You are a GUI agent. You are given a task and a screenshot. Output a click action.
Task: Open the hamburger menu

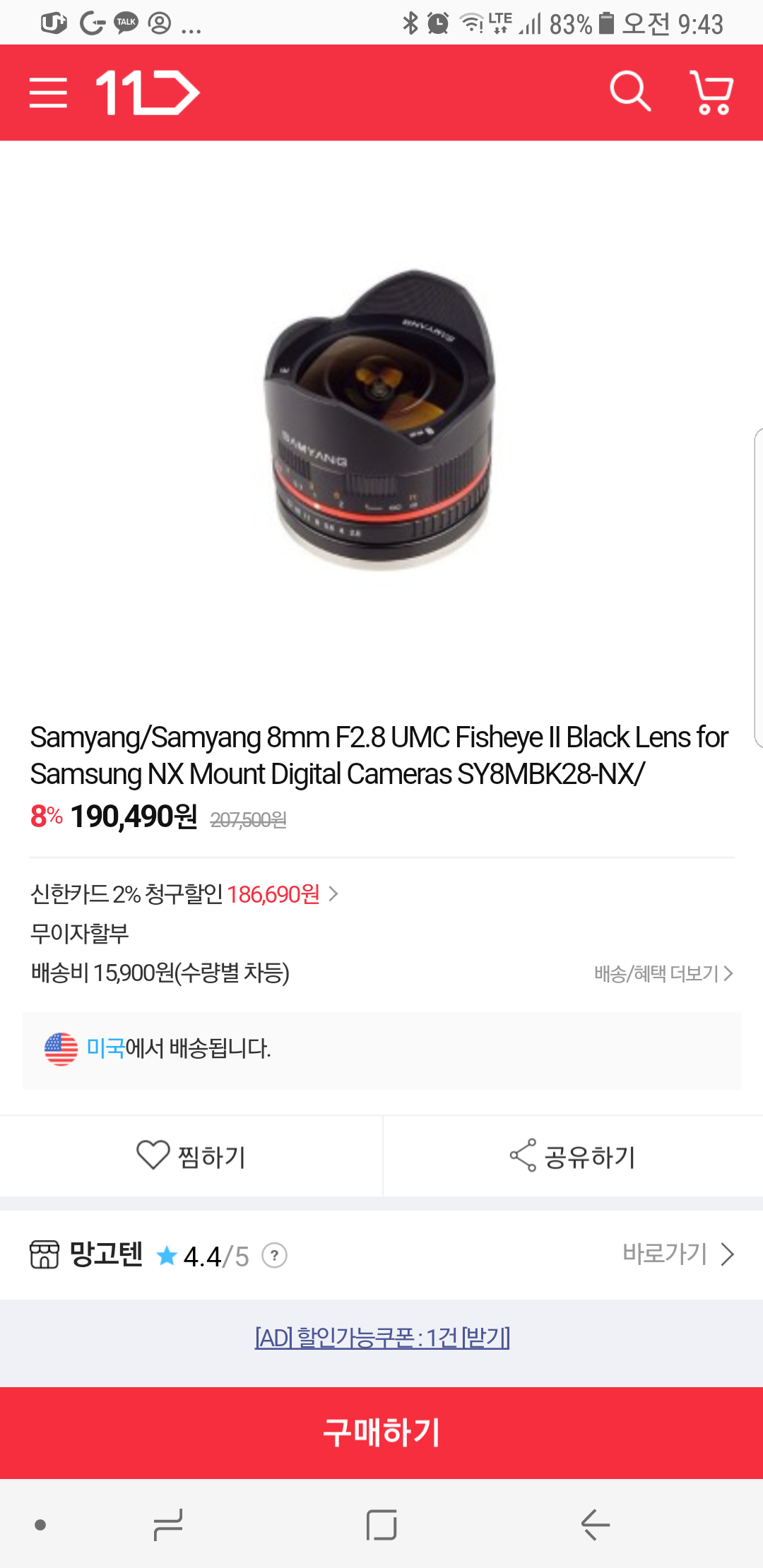click(x=48, y=93)
